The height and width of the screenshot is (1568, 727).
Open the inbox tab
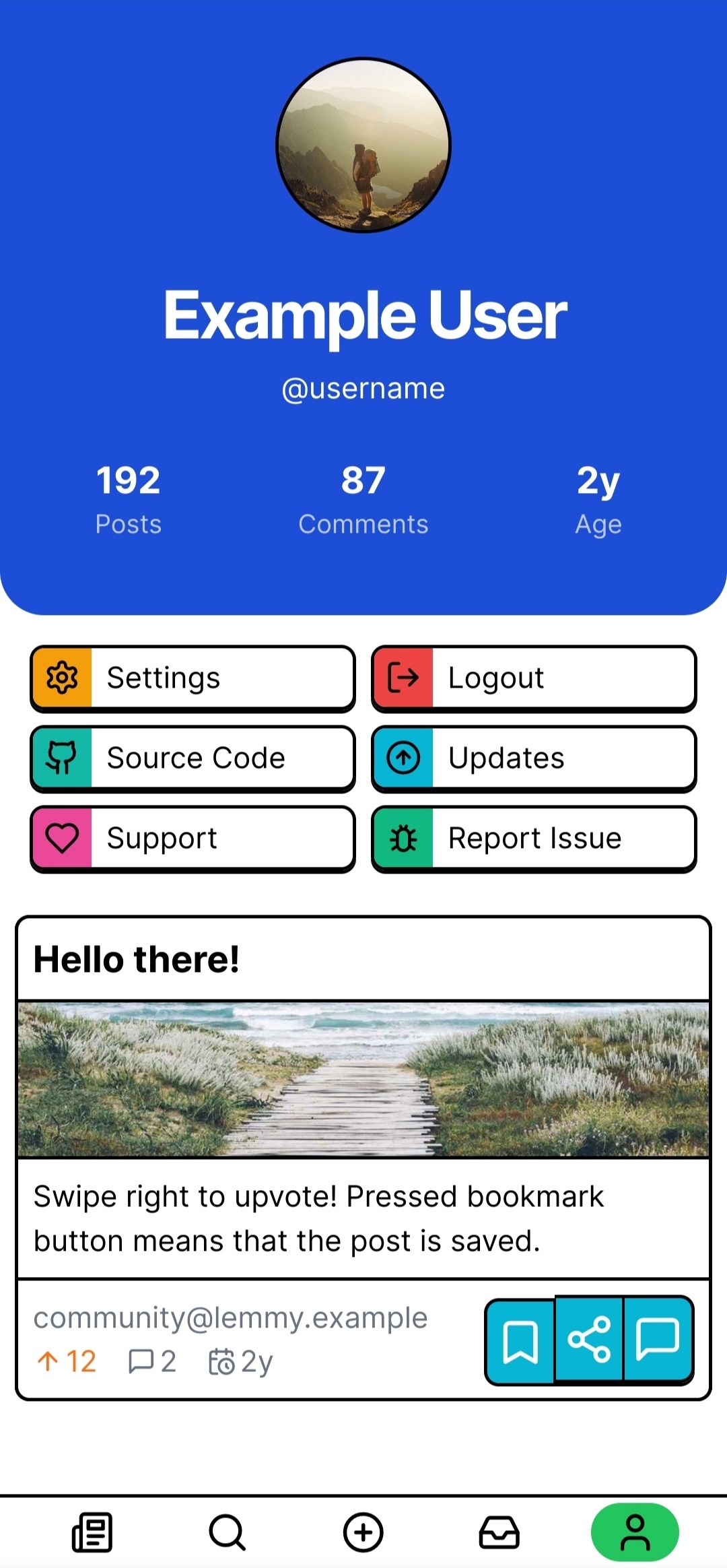click(x=499, y=1532)
